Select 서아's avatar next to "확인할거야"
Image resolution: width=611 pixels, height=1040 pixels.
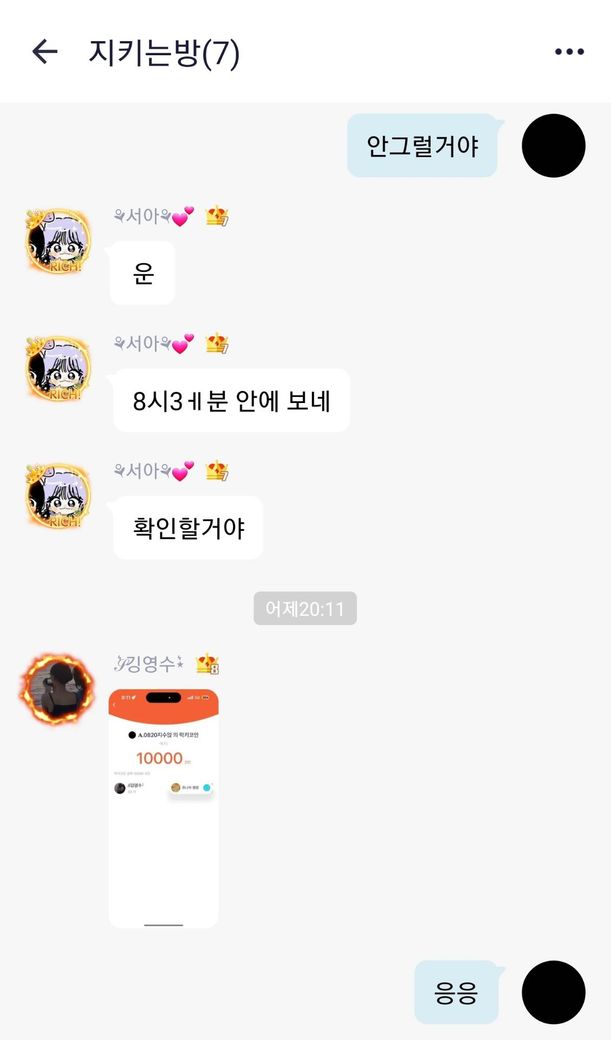point(57,495)
